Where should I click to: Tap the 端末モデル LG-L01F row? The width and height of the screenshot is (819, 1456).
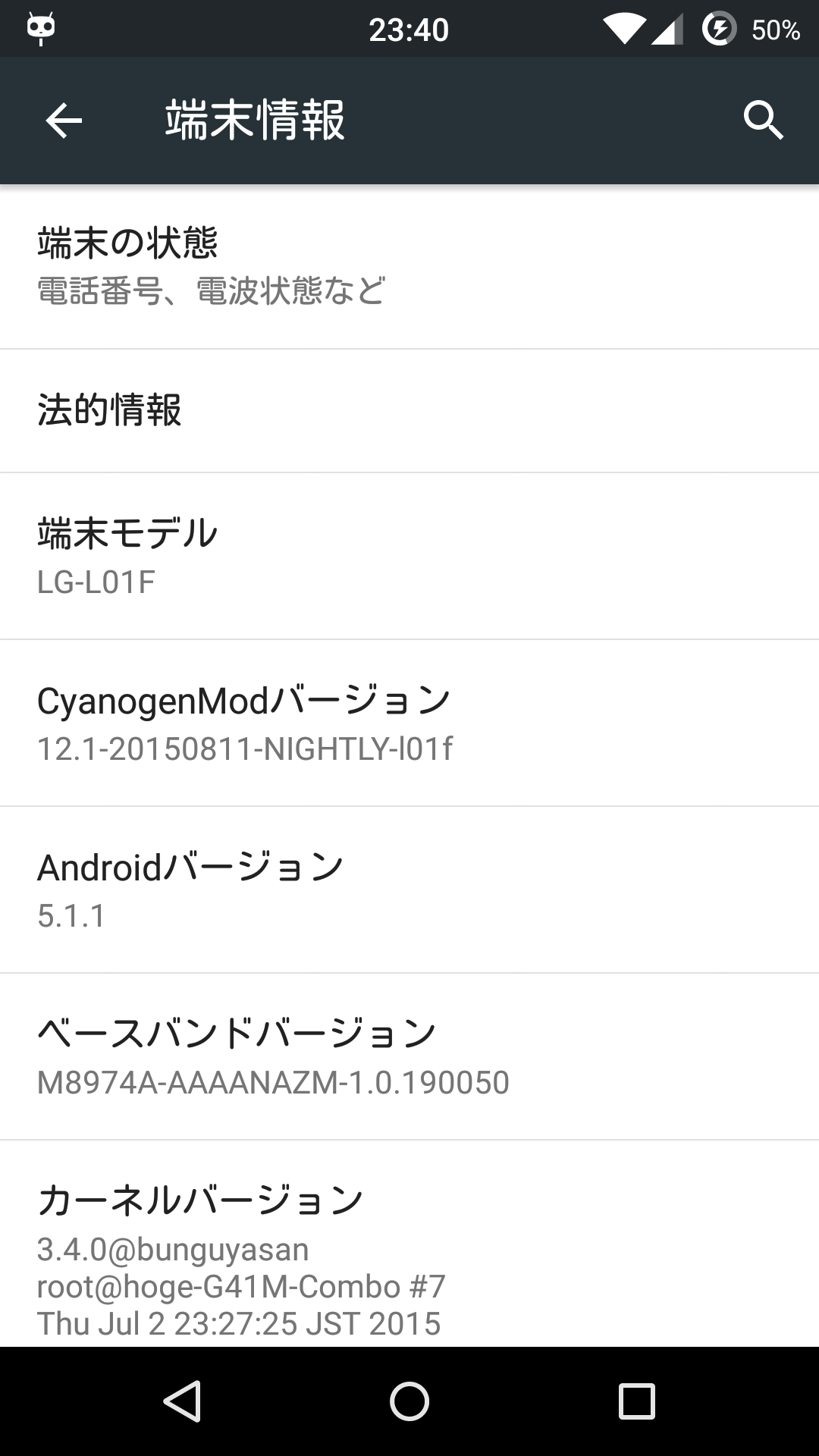click(x=409, y=556)
